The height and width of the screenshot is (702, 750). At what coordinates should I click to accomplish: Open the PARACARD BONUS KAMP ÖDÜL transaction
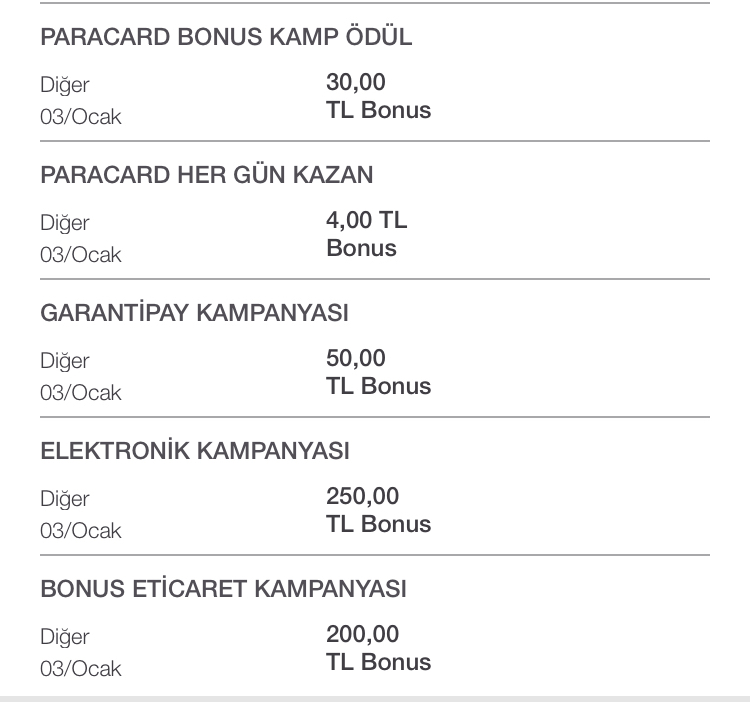375,72
